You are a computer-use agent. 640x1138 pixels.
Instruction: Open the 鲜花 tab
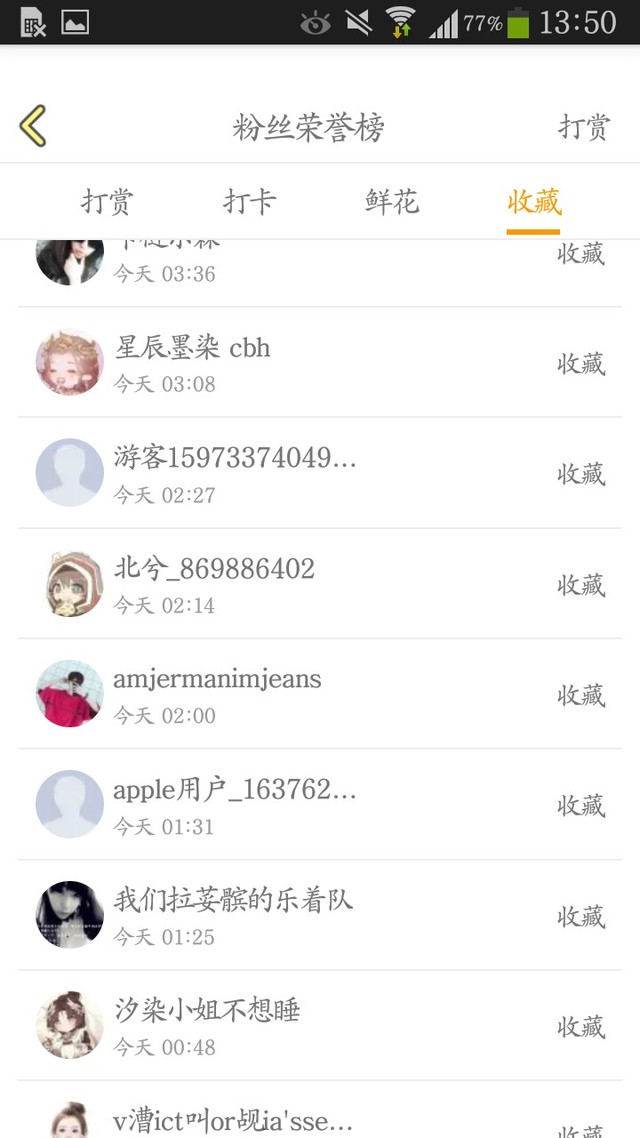point(391,202)
